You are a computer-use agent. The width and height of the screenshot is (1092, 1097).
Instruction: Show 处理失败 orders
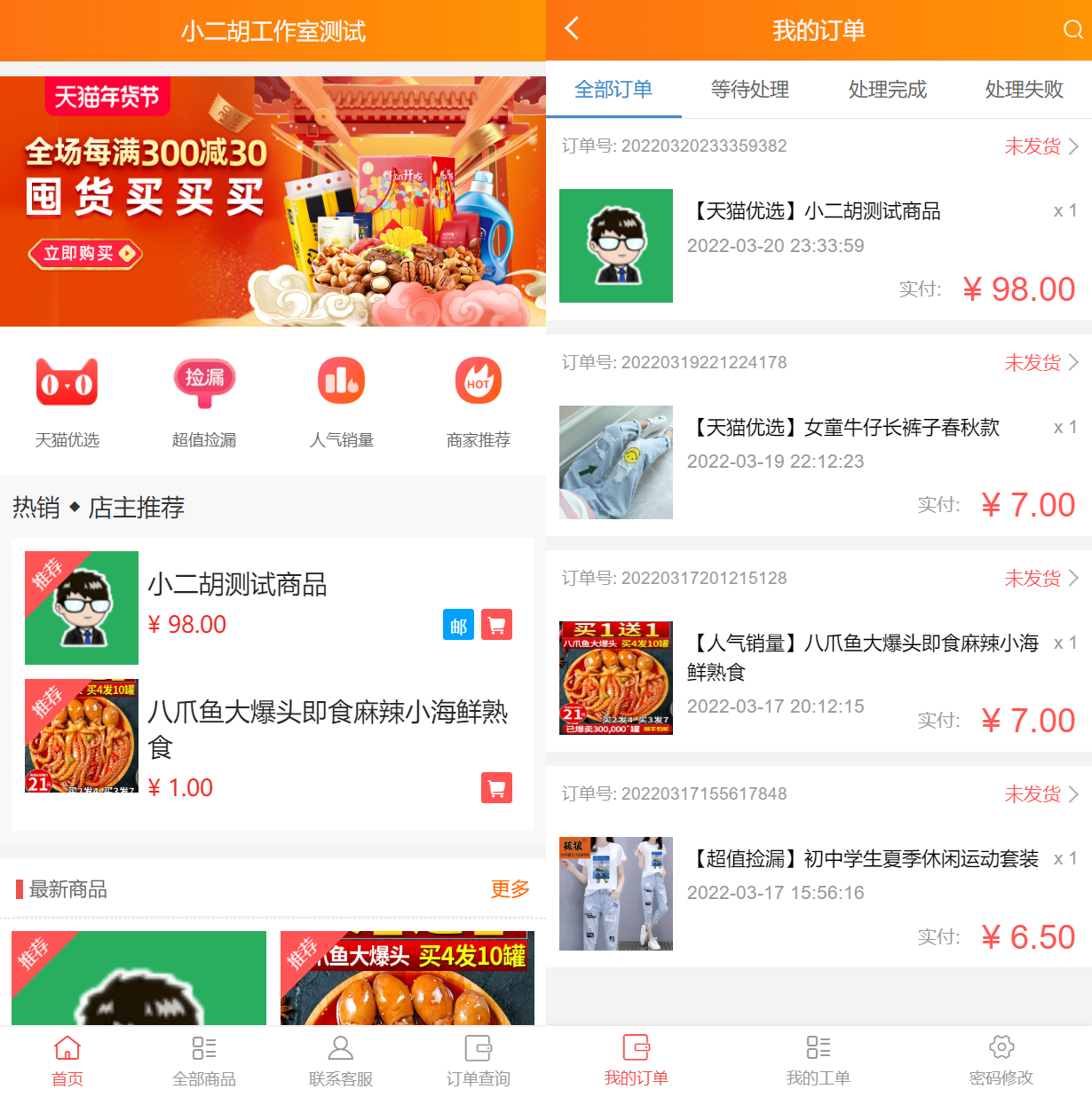(x=1024, y=90)
